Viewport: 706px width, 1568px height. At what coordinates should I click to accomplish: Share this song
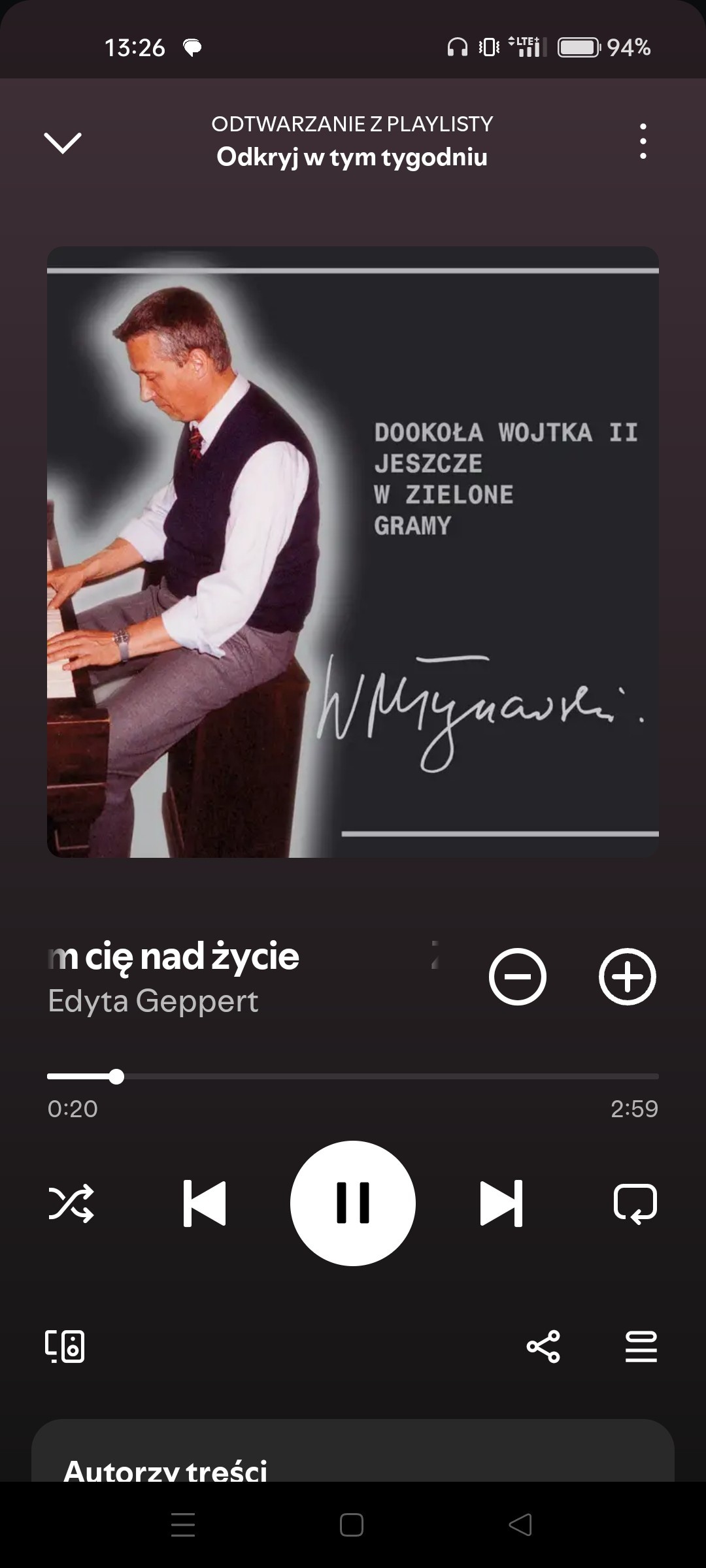point(543,1347)
